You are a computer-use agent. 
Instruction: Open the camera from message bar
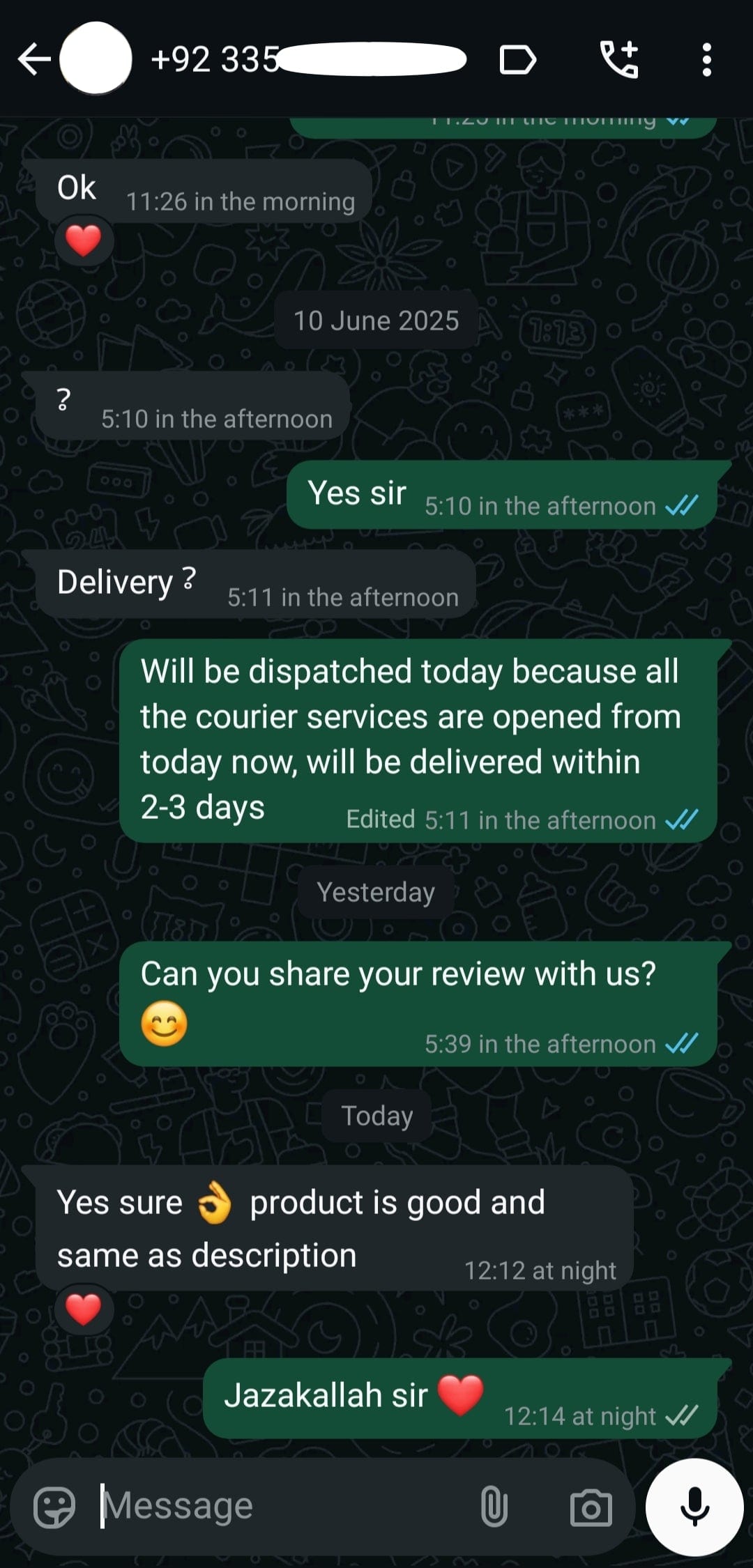591,1508
